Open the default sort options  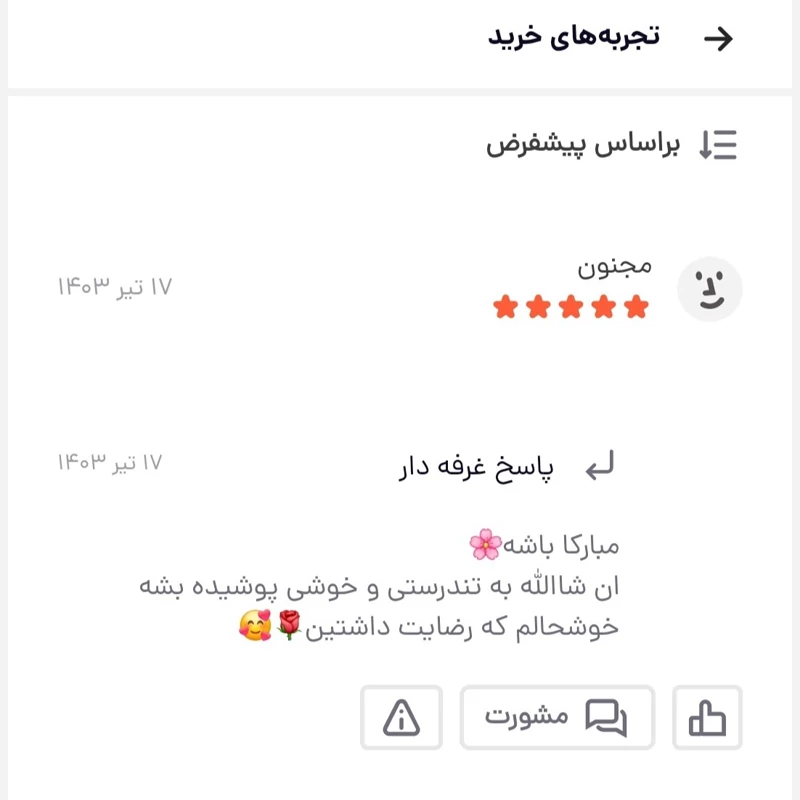611,145
